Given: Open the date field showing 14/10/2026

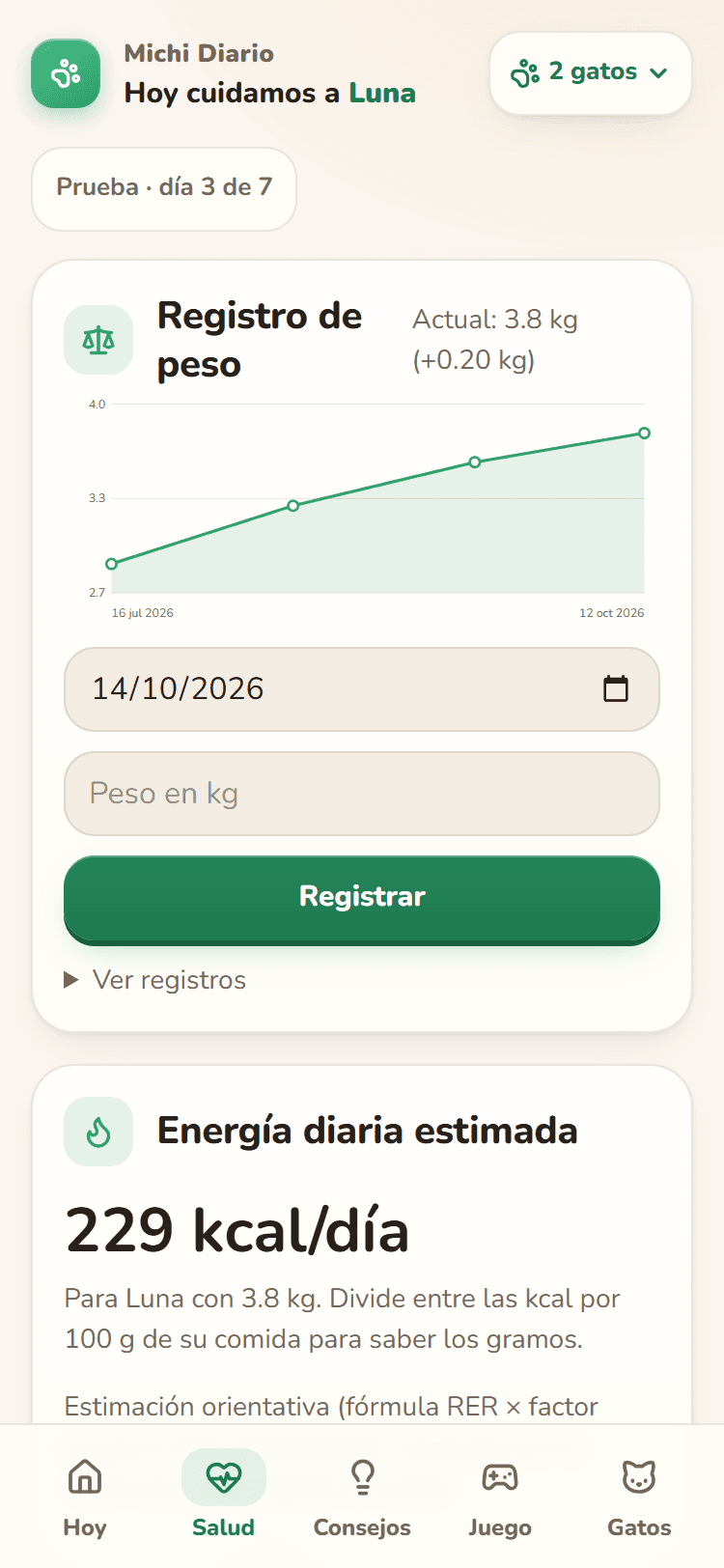Looking at the screenshot, I should pos(362,689).
